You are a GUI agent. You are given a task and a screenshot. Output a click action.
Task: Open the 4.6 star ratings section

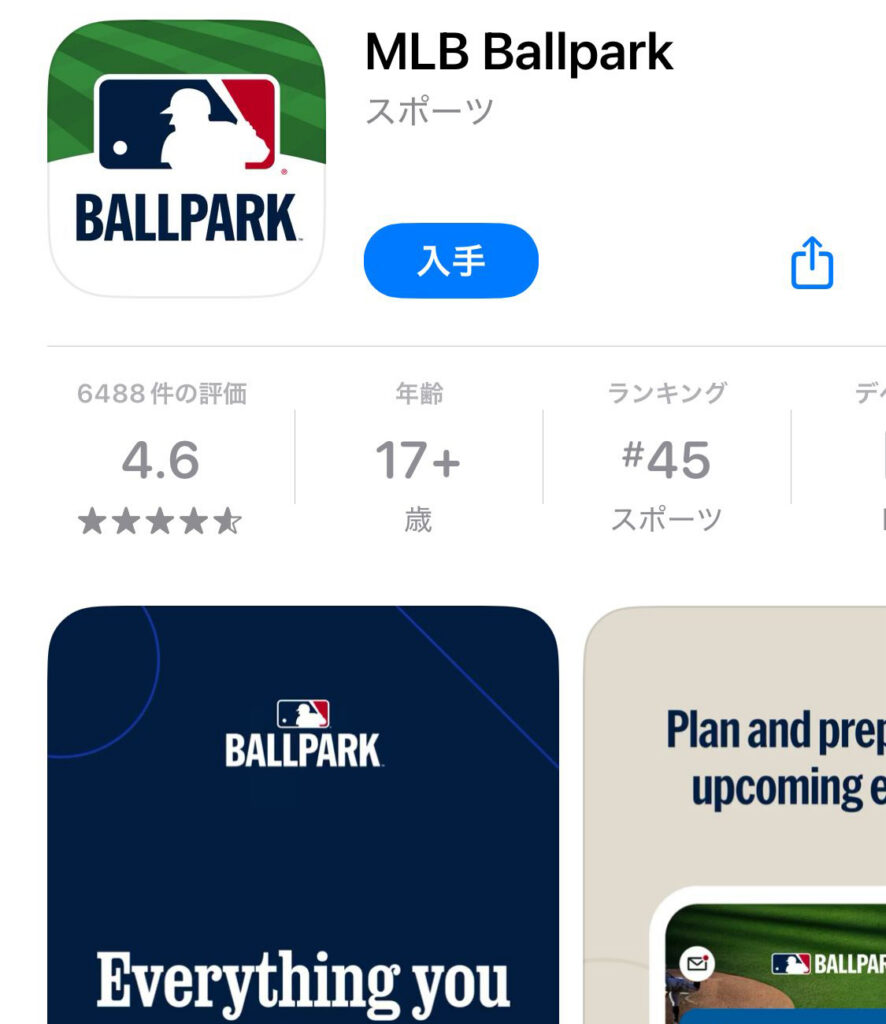[x=161, y=461]
